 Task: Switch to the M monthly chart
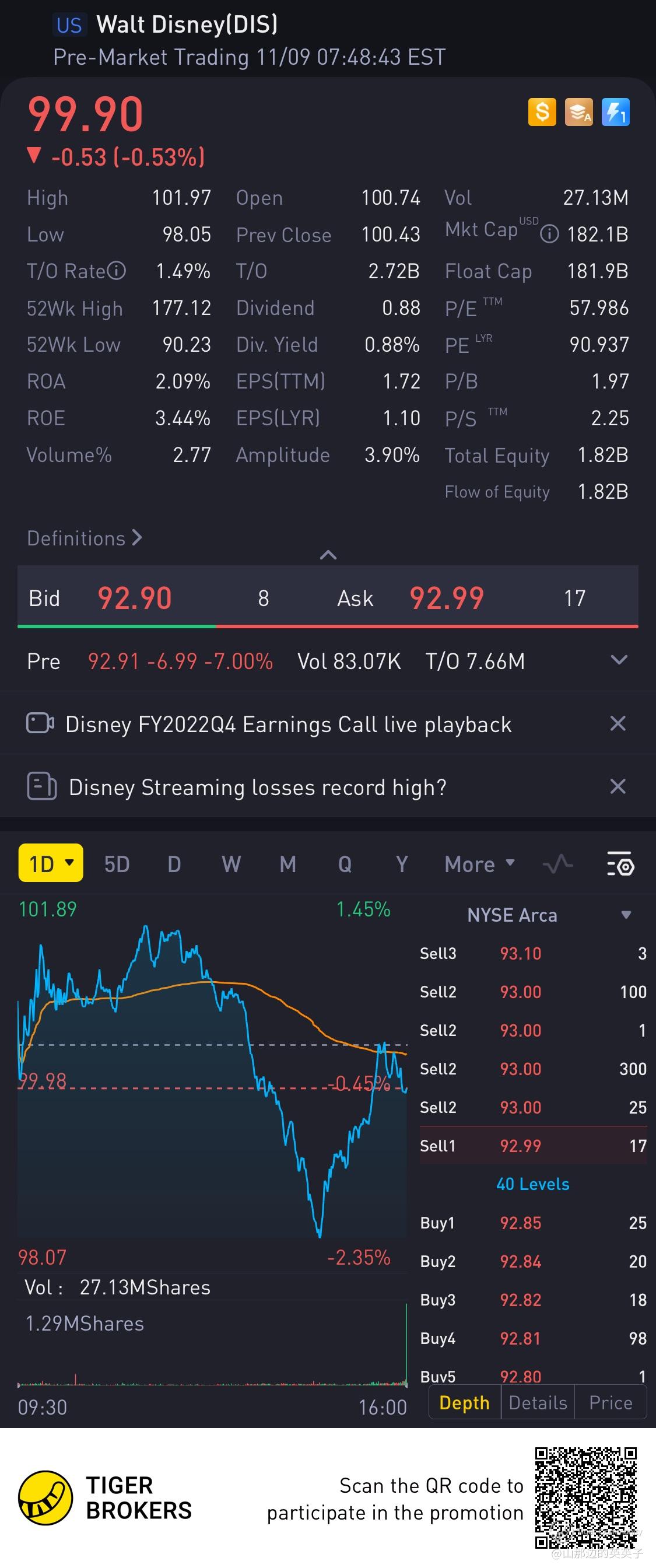pos(288,864)
